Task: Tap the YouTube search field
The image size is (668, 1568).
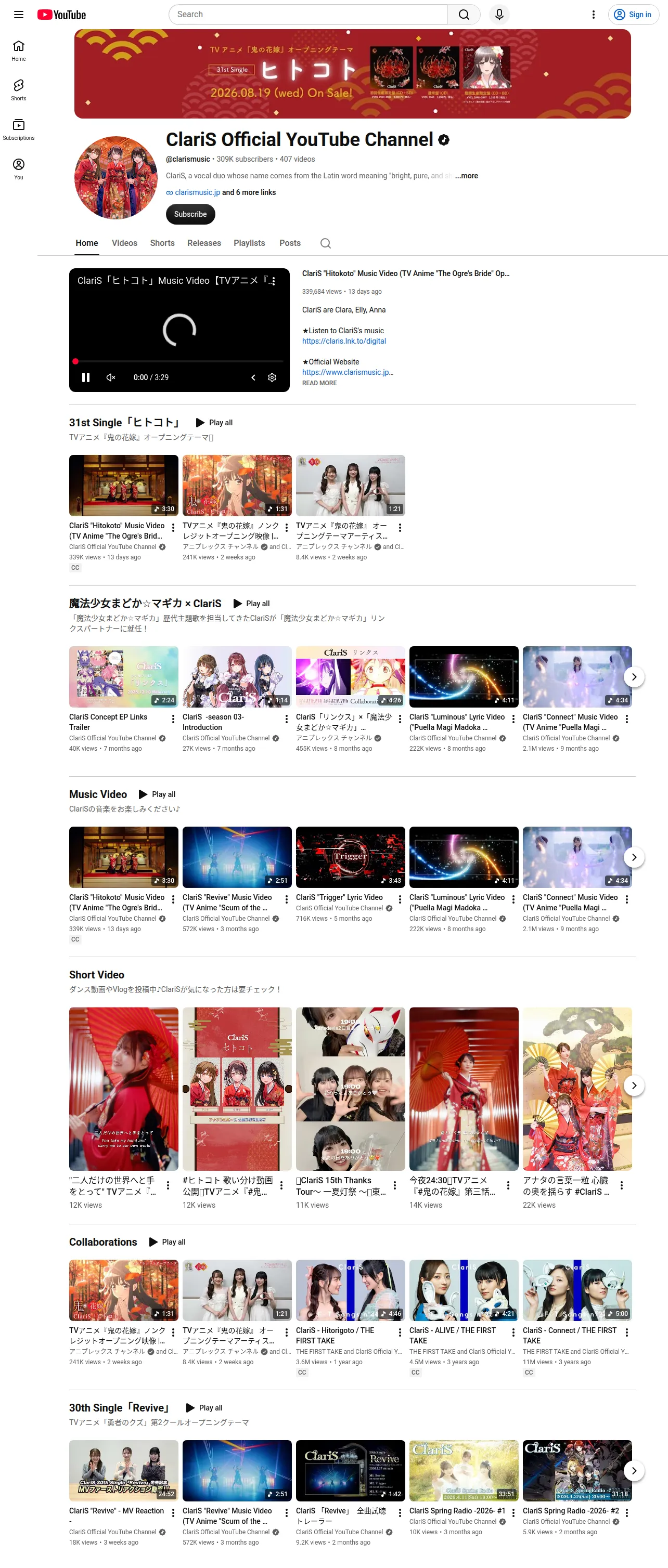Action: (308, 15)
